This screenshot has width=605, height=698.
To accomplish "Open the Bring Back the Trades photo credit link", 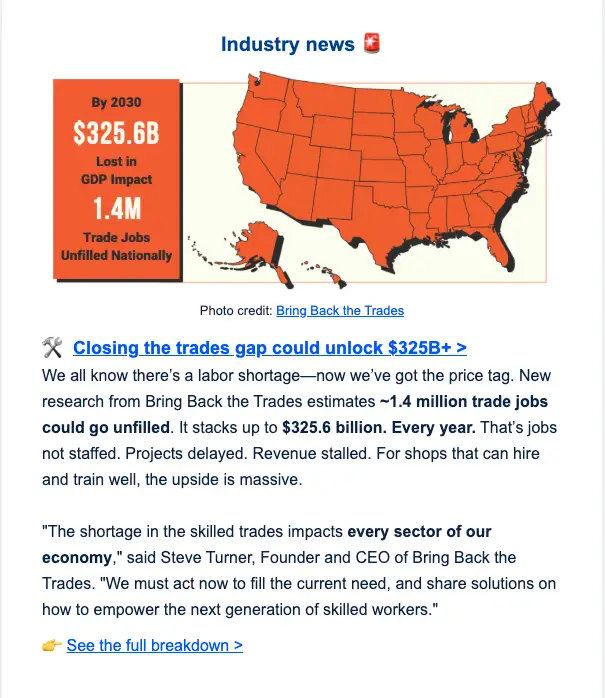I will 340,311.
